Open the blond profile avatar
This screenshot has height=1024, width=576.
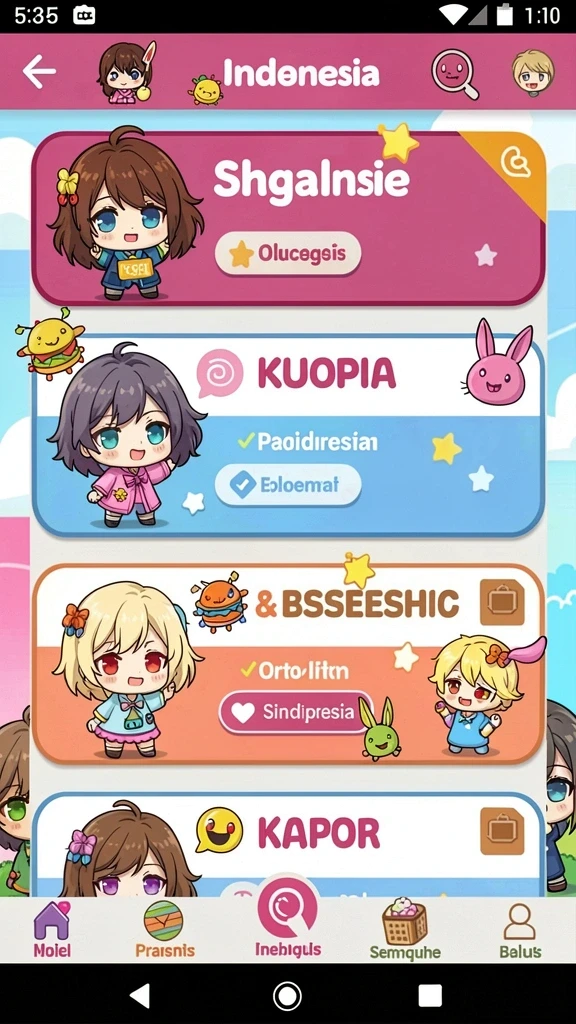pyautogui.click(x=532, y=71)
